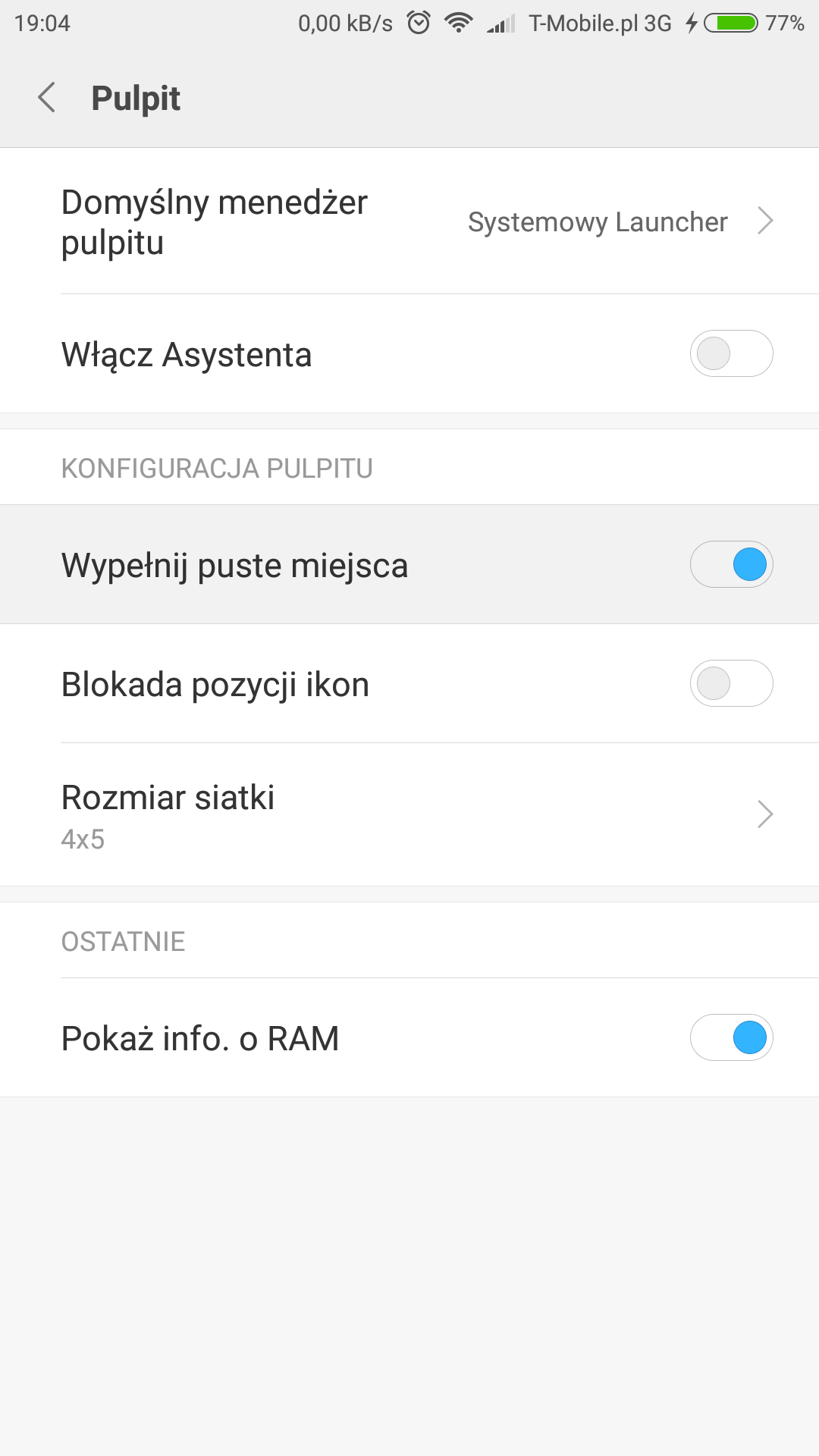Viewport: 819px width, 1456px height.
Task: Disable Pokaż info. o RAM switch
Action: (731, 1038)
